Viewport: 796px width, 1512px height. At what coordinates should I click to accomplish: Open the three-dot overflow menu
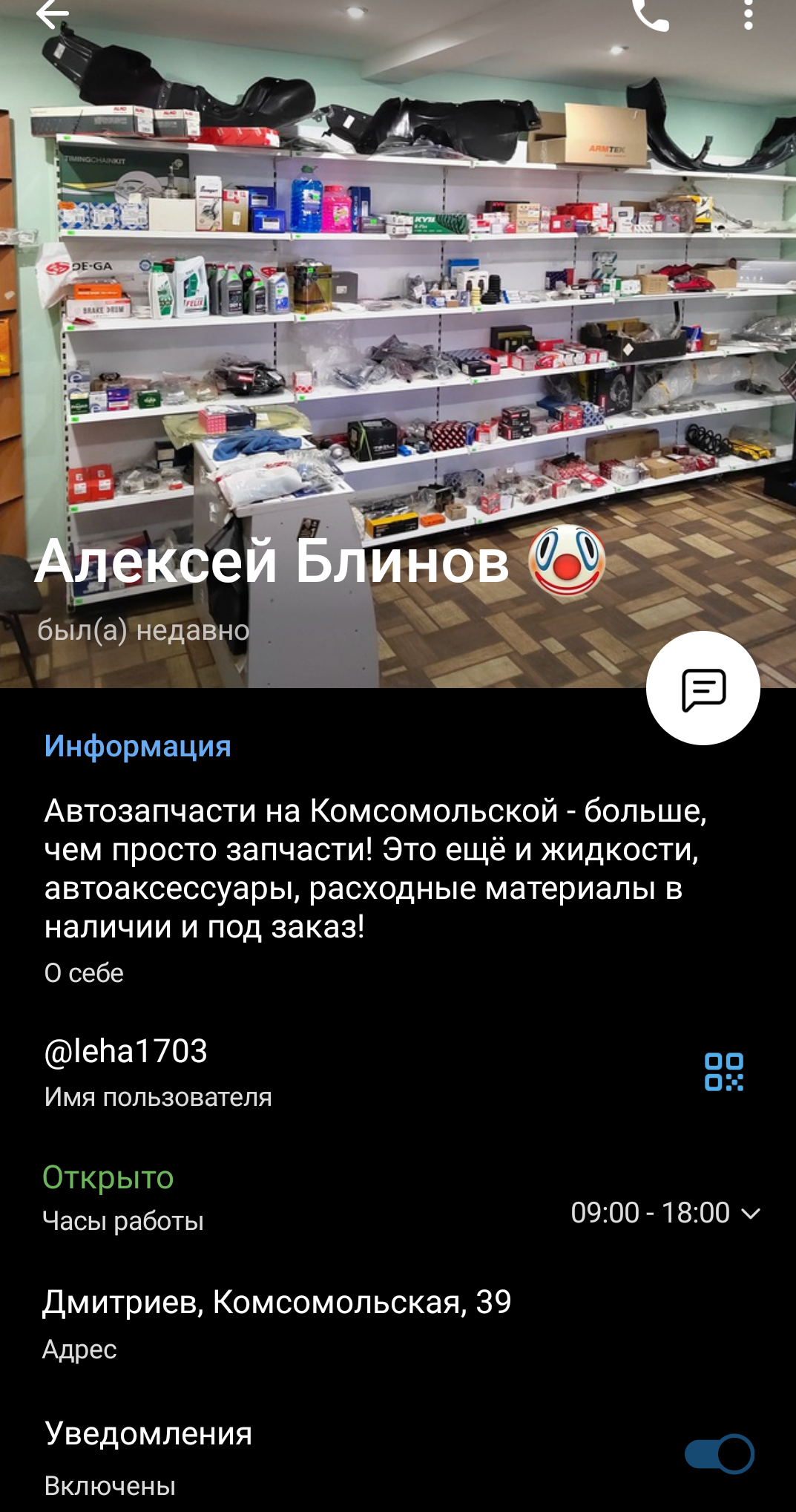pos(749,13)
